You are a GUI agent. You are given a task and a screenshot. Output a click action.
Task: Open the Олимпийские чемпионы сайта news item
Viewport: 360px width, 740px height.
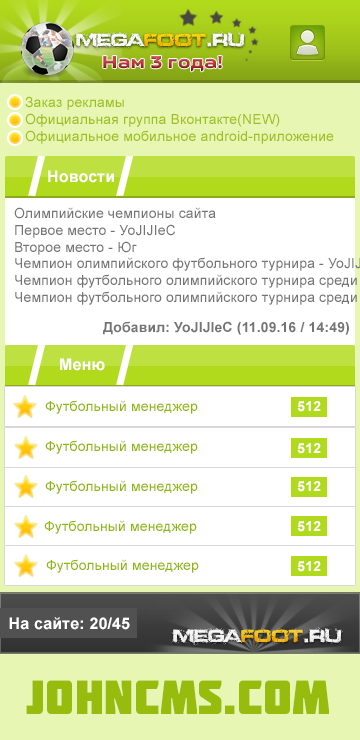[115, 214]
